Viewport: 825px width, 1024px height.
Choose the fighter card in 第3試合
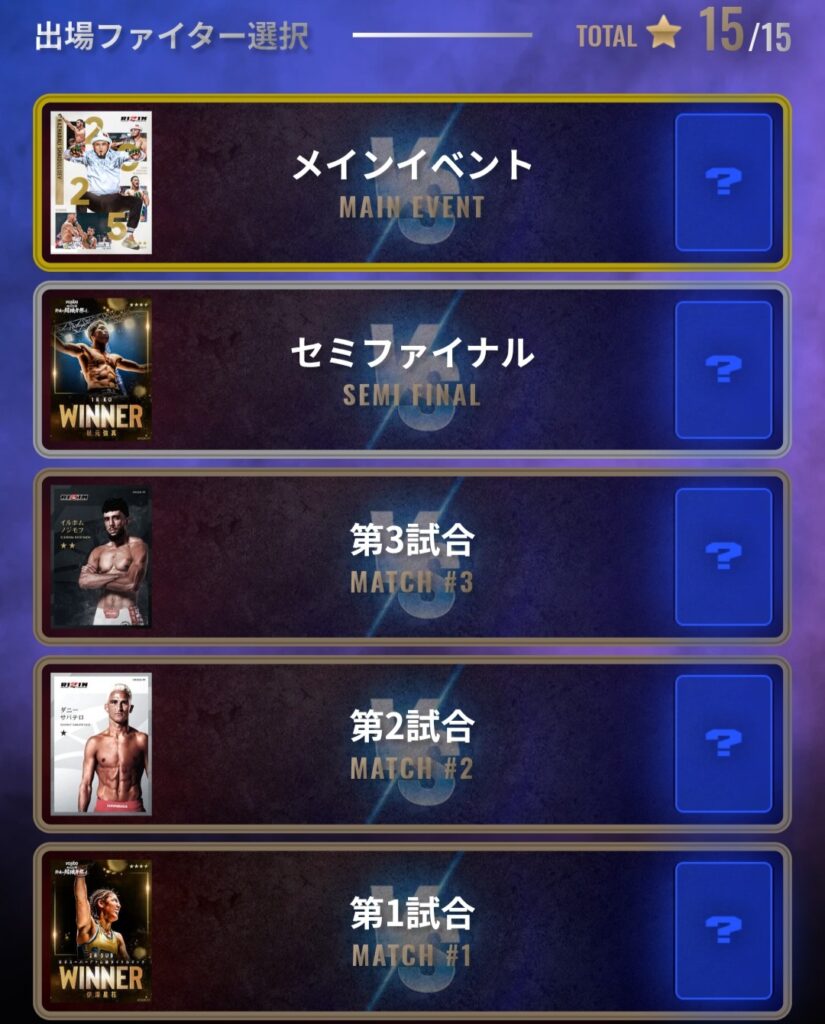[x=101, y=556]
